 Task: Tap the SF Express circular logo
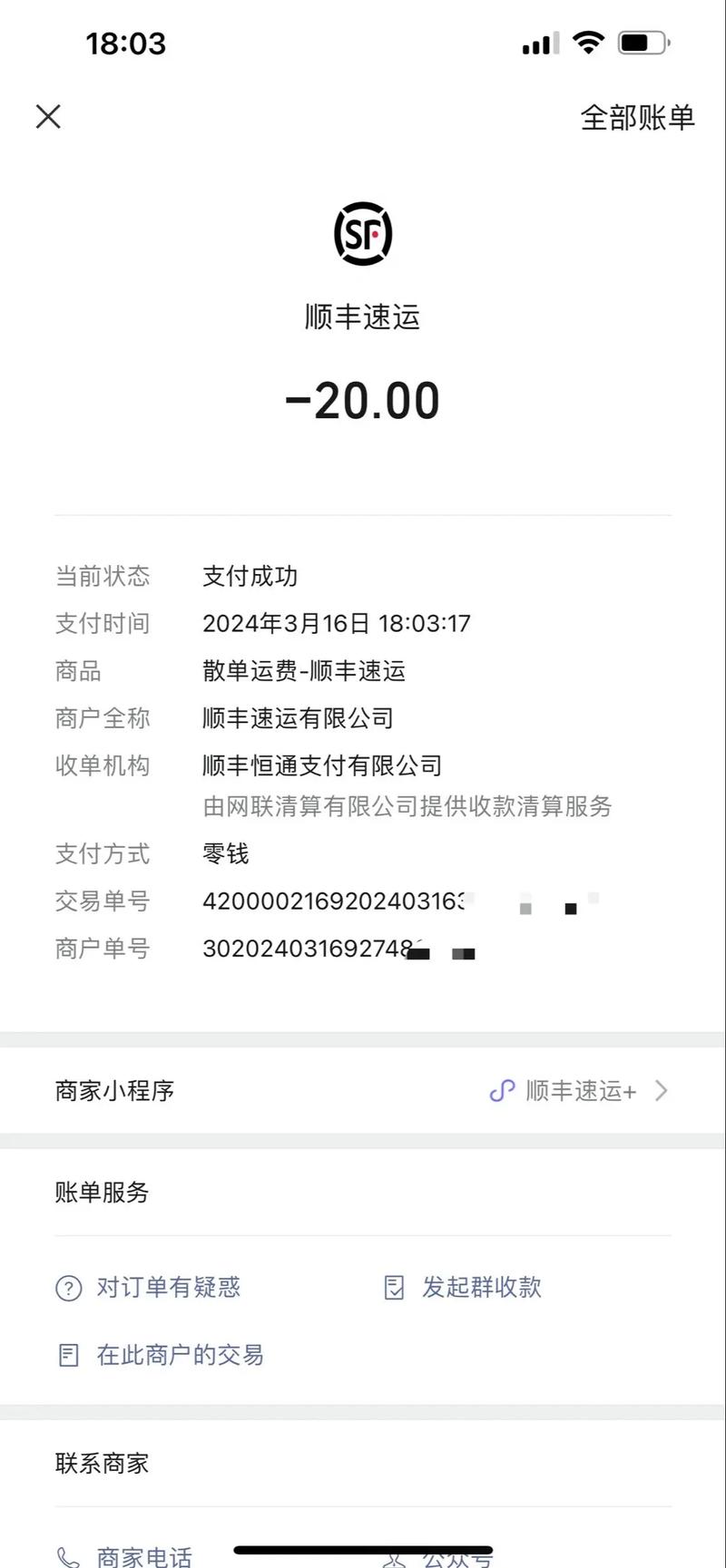coord(363,232)
